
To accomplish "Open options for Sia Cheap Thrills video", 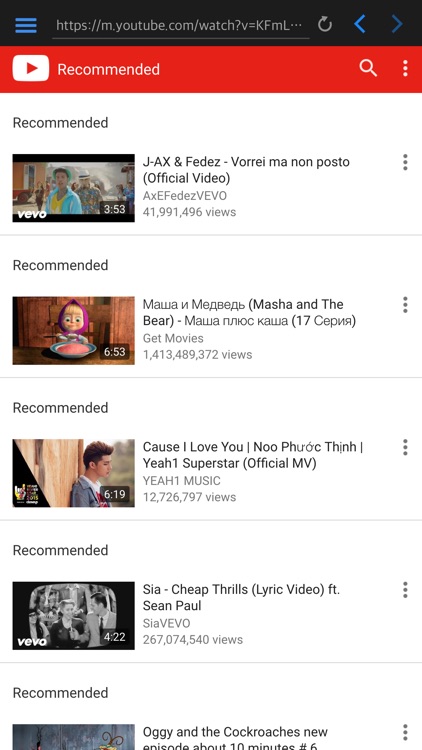I will [405, 590].
